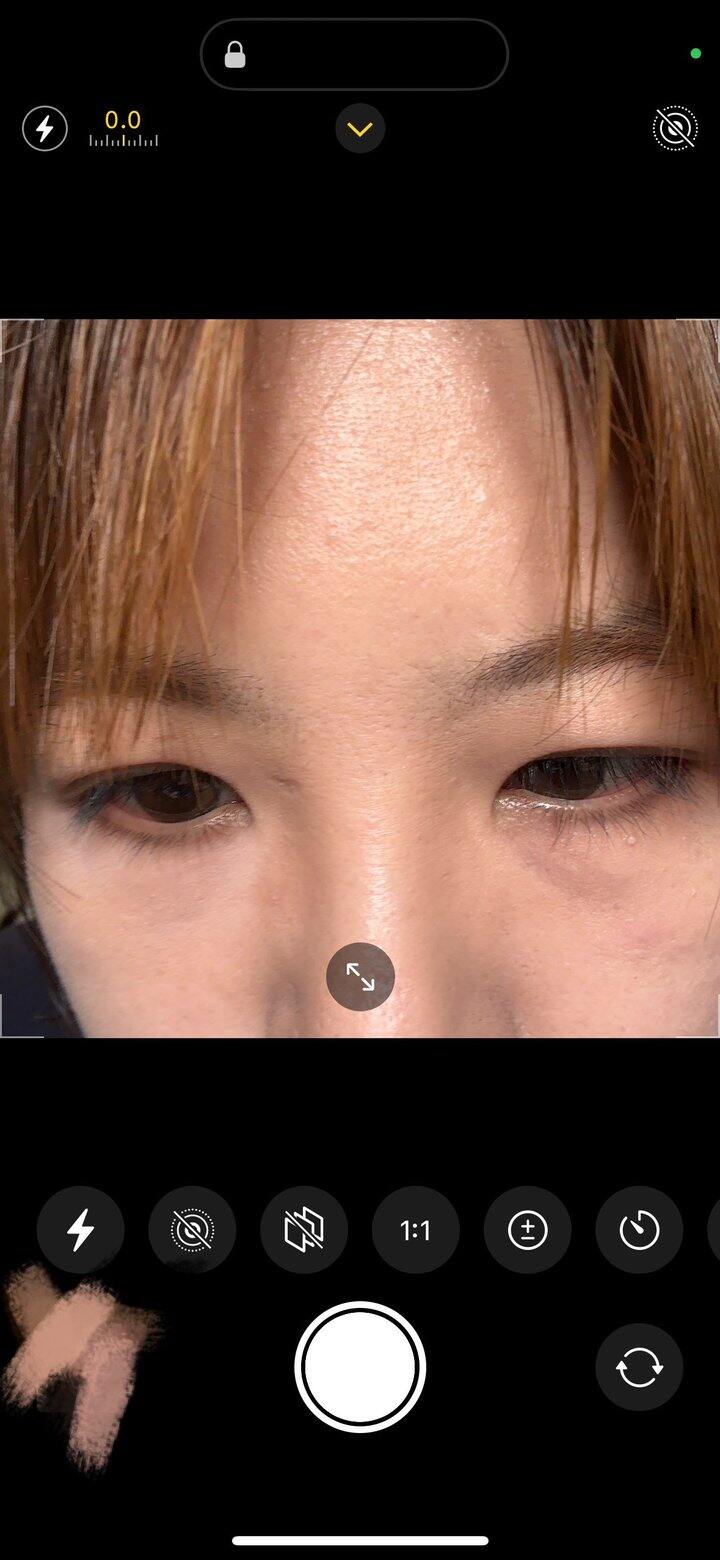Take a photo with the shutter button
Image resolution: width=720 pixels, height=1560 pixels.
click(360, 1367)
